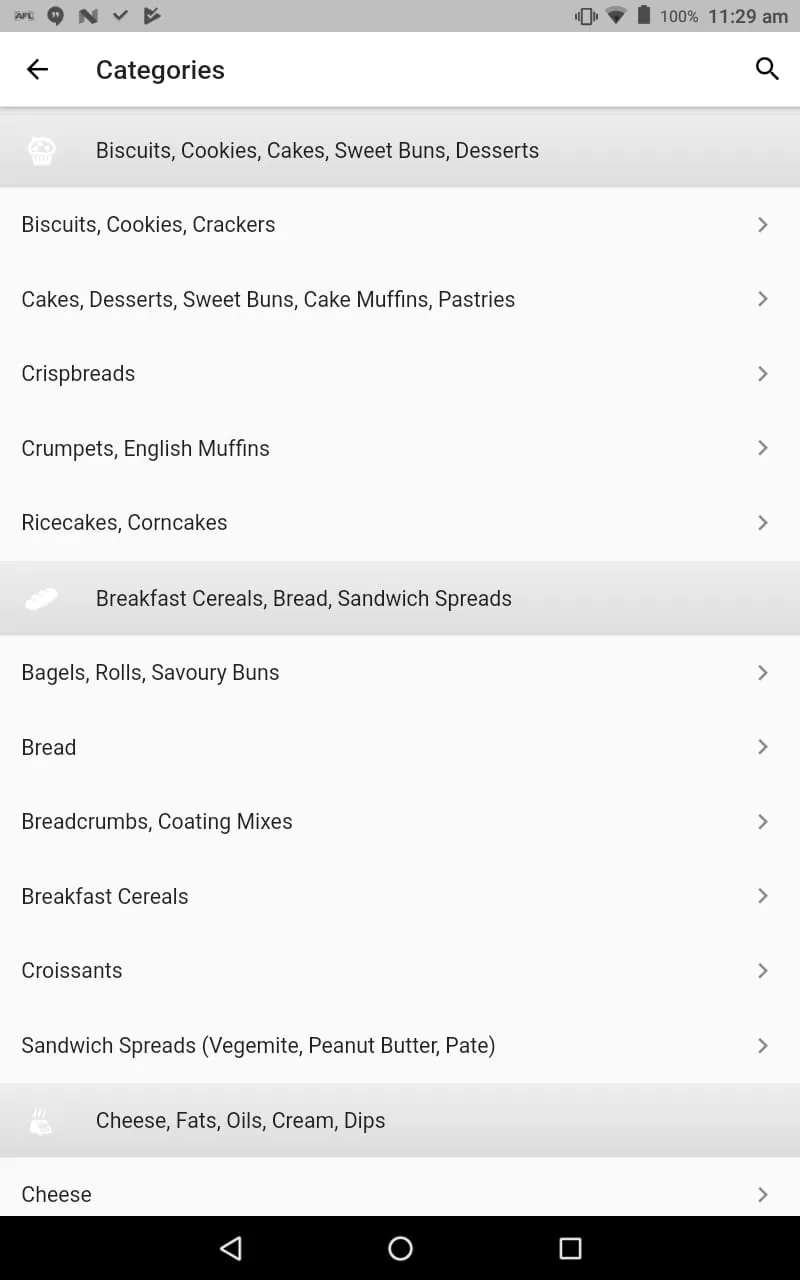Open the search icon
This screenshot has height=1280, width=800.
(x=766, y=69)
